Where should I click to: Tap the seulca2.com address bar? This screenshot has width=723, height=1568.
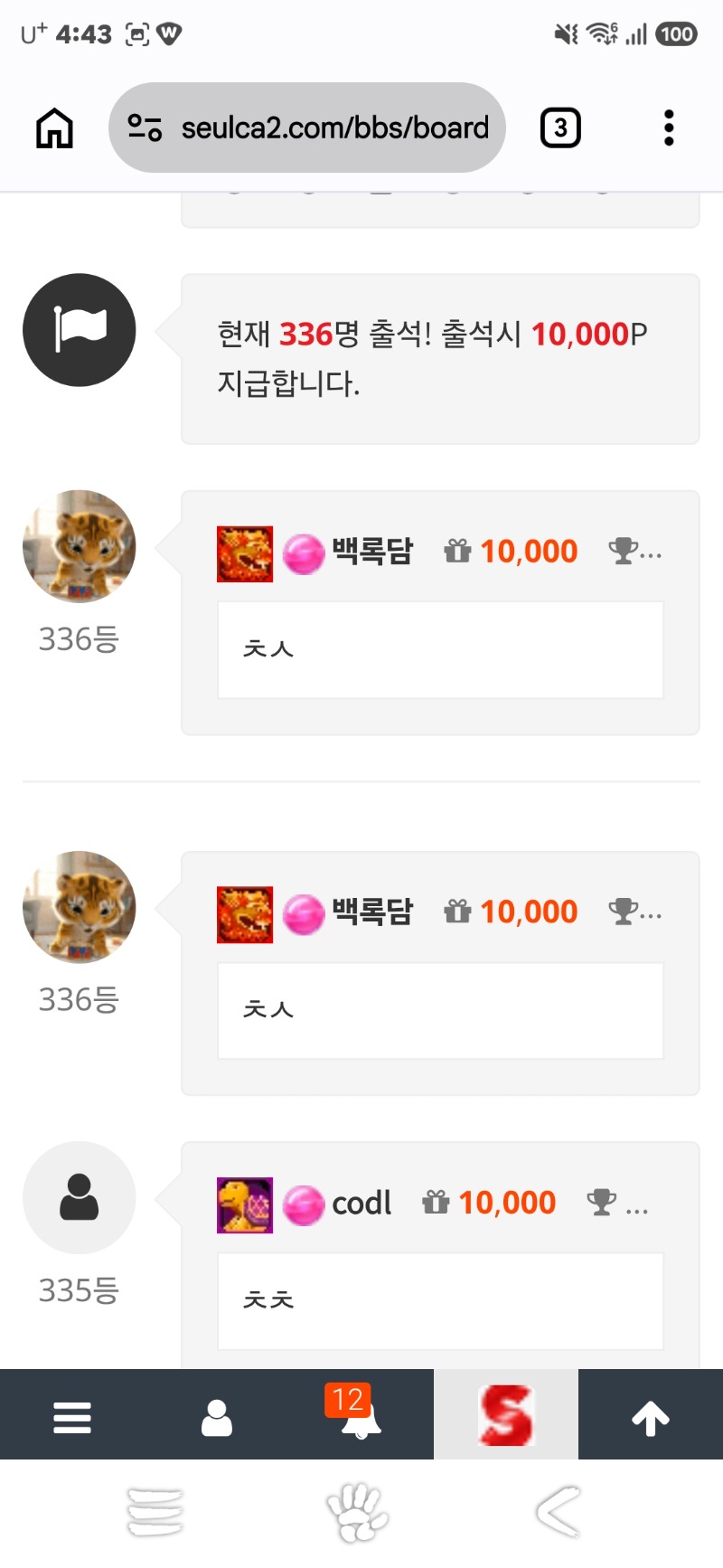click(x=306, y=128)
